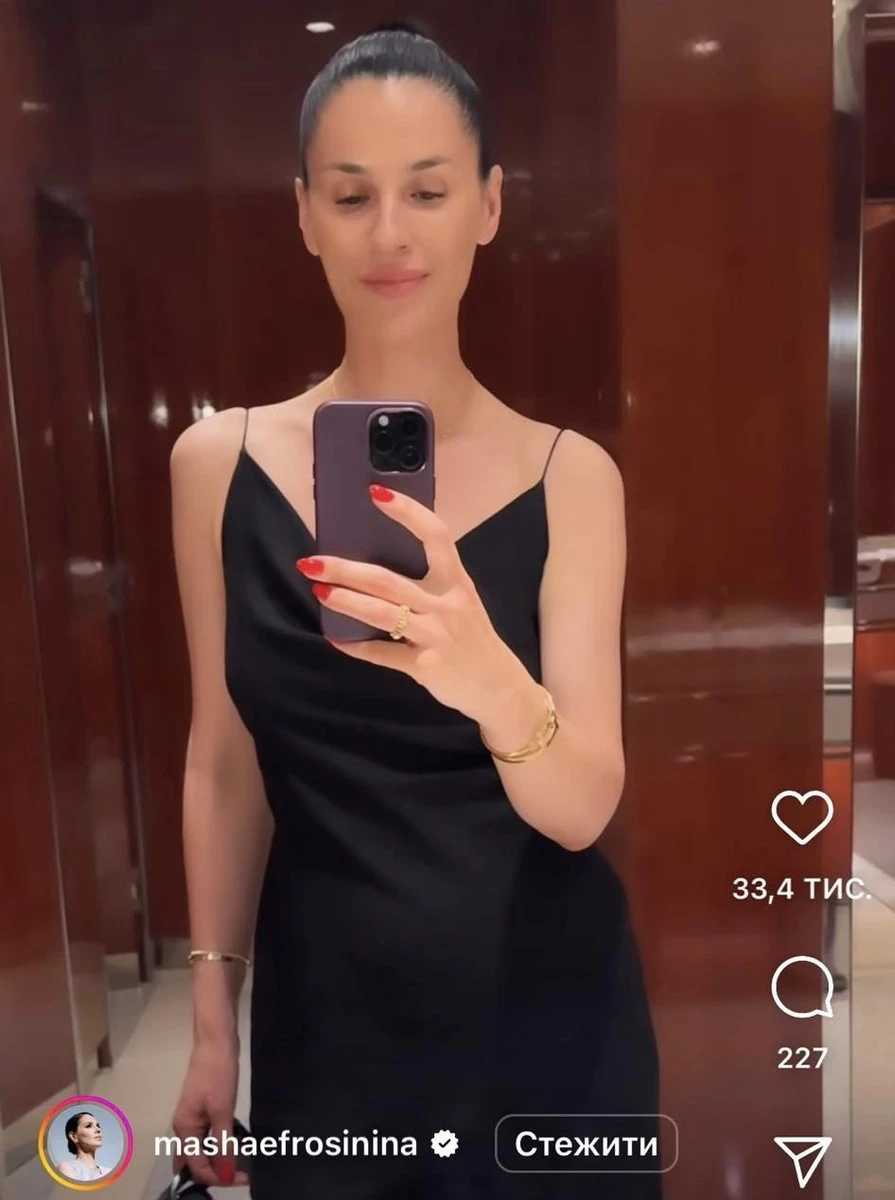Share the reel via the paper plane icon
The height and width of the screenshot is (1200, 895).
coord(802,1160)
